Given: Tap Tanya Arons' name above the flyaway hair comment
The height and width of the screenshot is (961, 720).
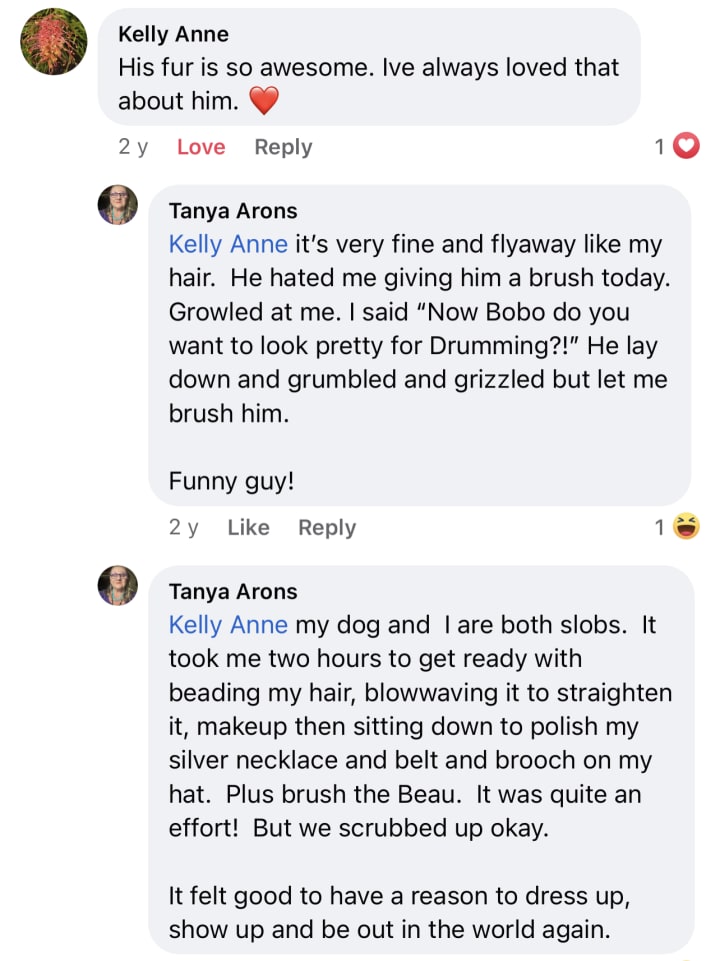Looking at the screenshot, I should (x=233, y=211).
